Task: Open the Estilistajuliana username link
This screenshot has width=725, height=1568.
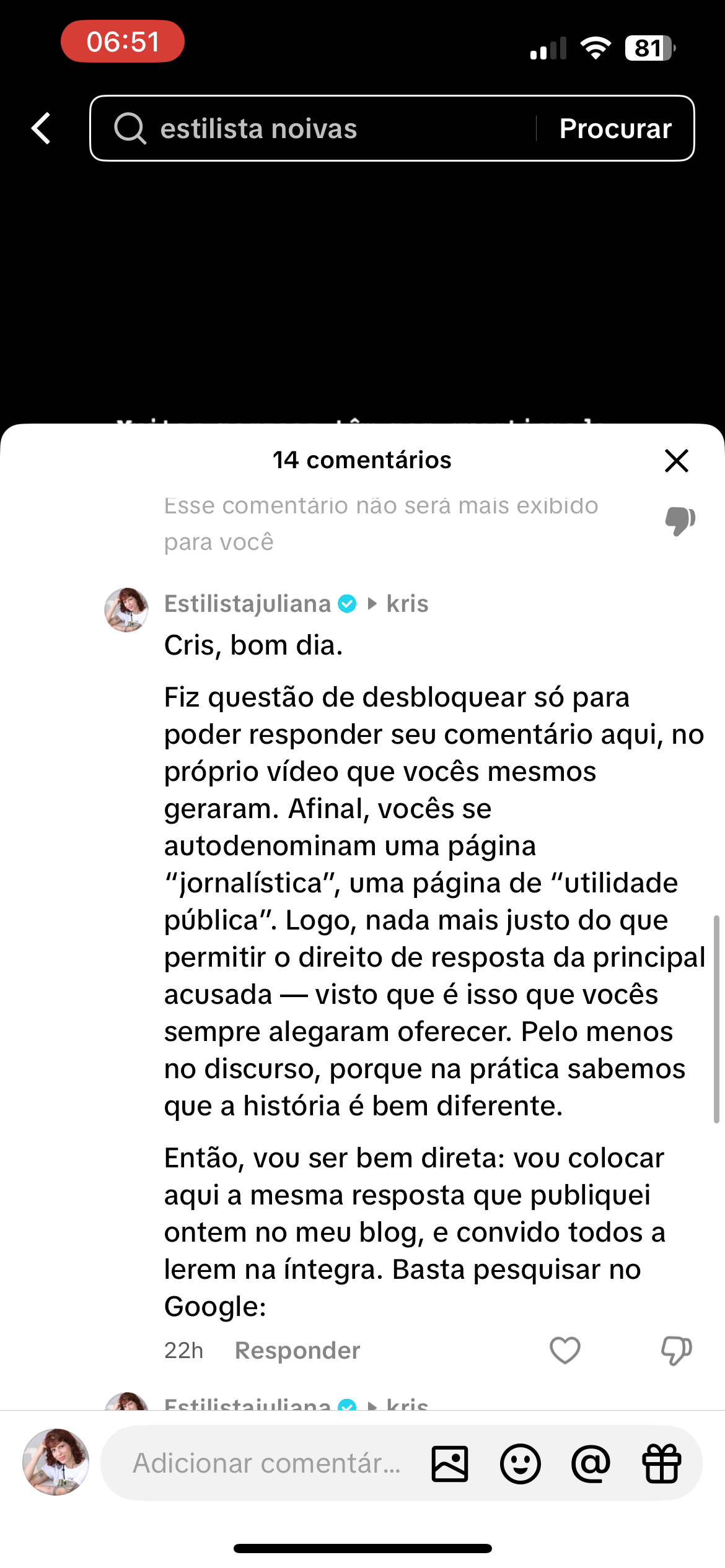Action: click(247, 604)
